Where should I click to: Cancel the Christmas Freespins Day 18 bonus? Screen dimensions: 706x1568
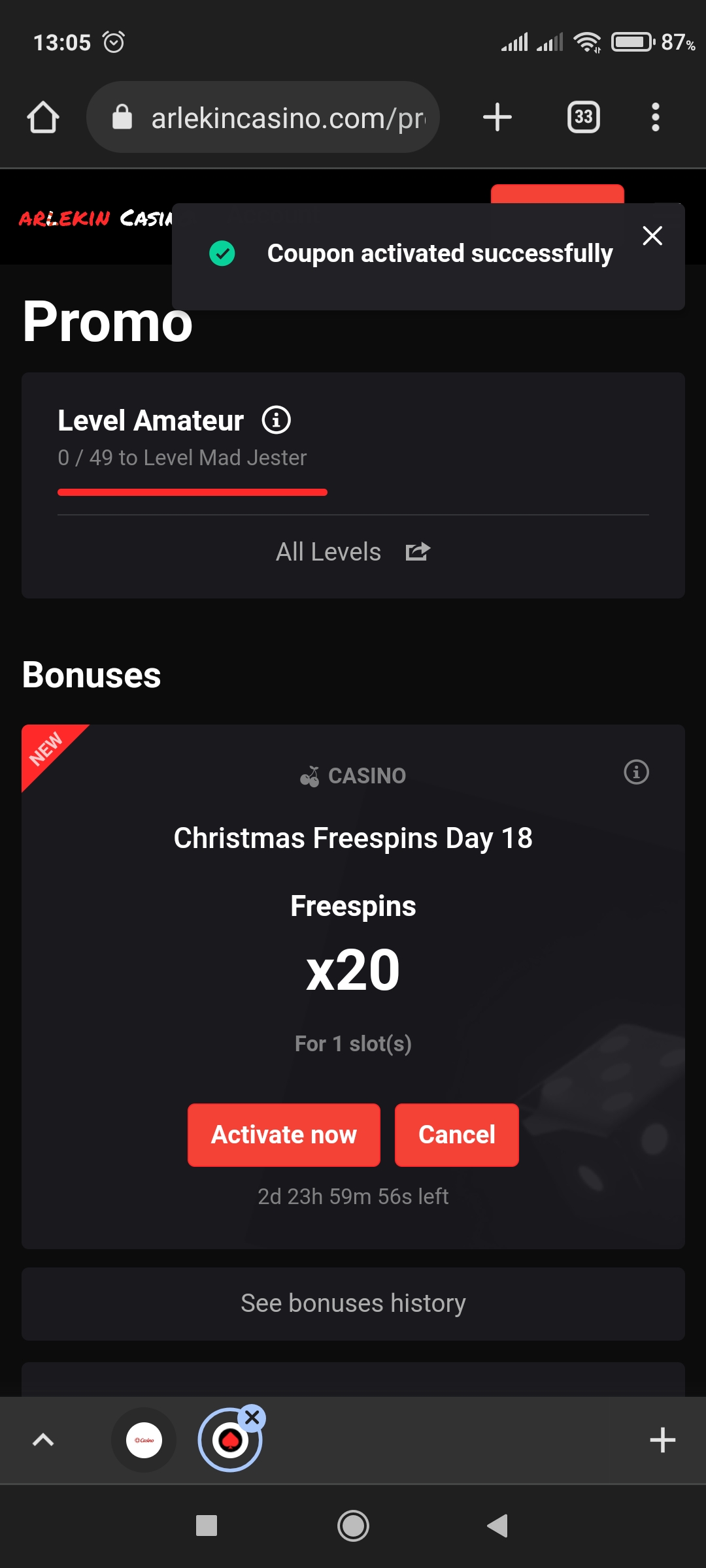(456, 1135)
